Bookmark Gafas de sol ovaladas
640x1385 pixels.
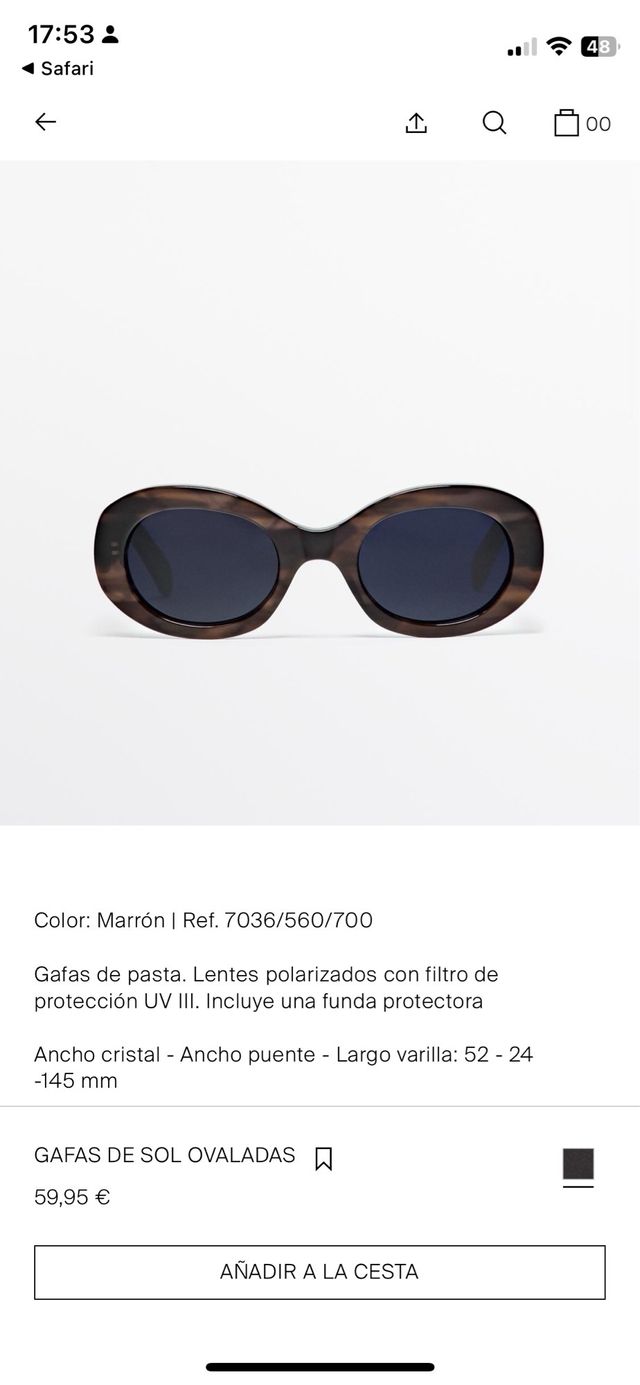tap(323, 1158)
